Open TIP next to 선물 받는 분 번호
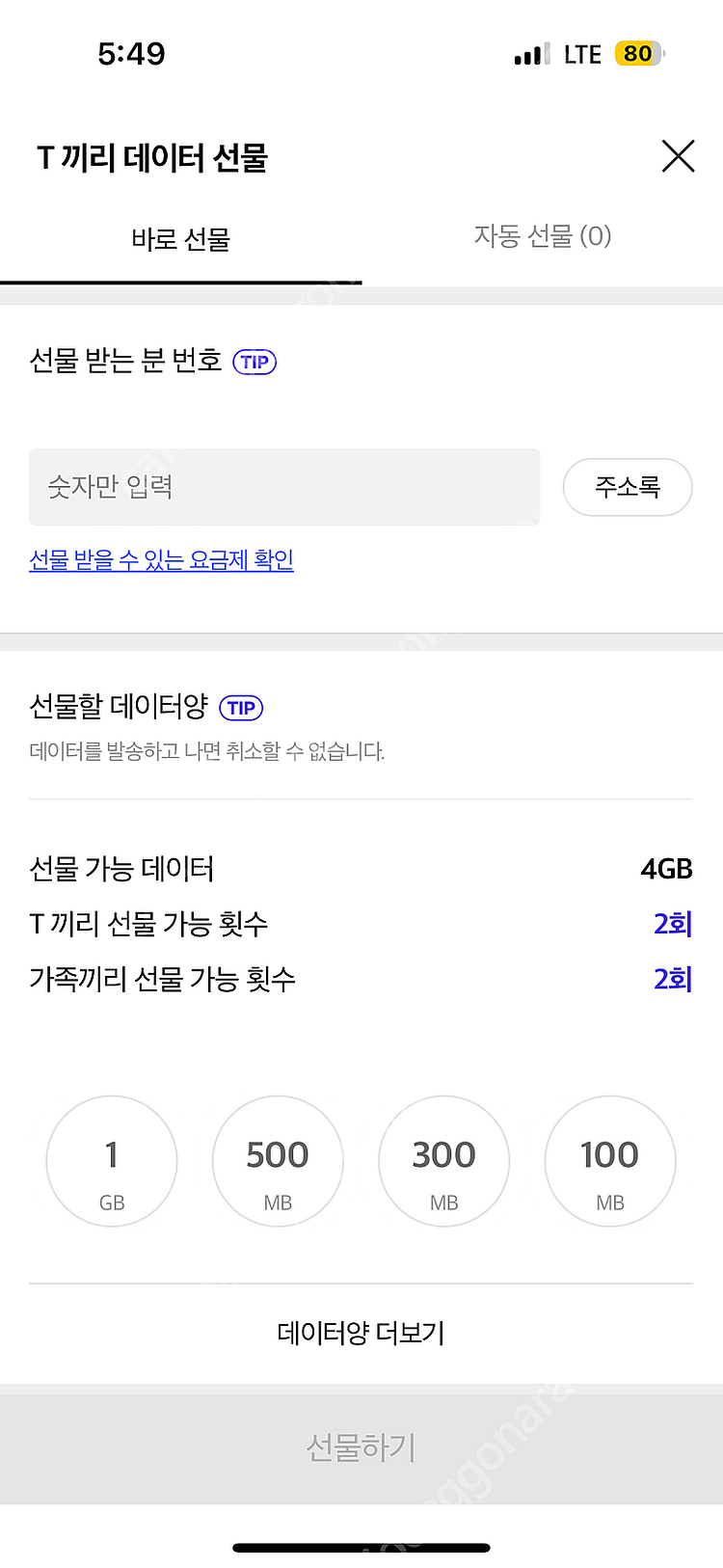The width and height of the screenshot is (723, 1568). click(254, 362)
